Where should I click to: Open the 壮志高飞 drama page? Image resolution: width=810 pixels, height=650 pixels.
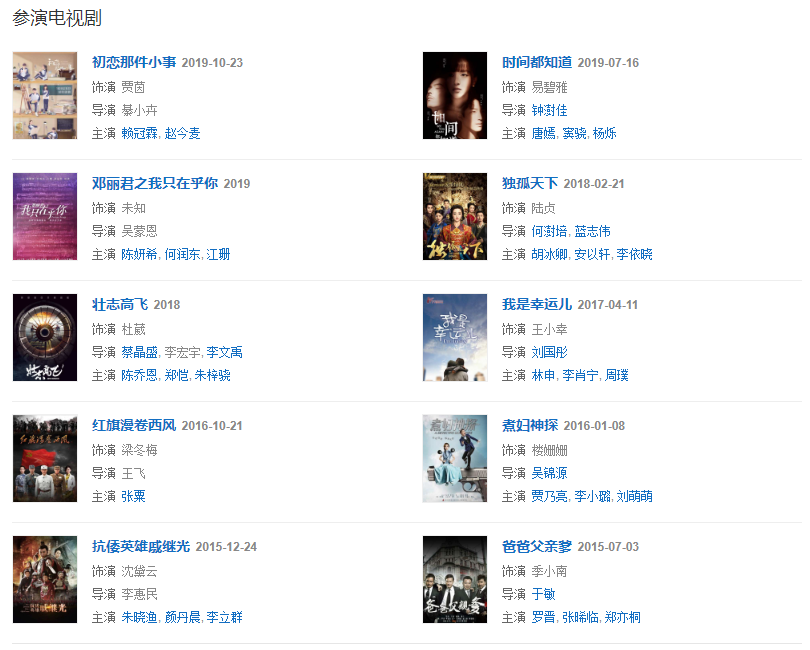120,304
